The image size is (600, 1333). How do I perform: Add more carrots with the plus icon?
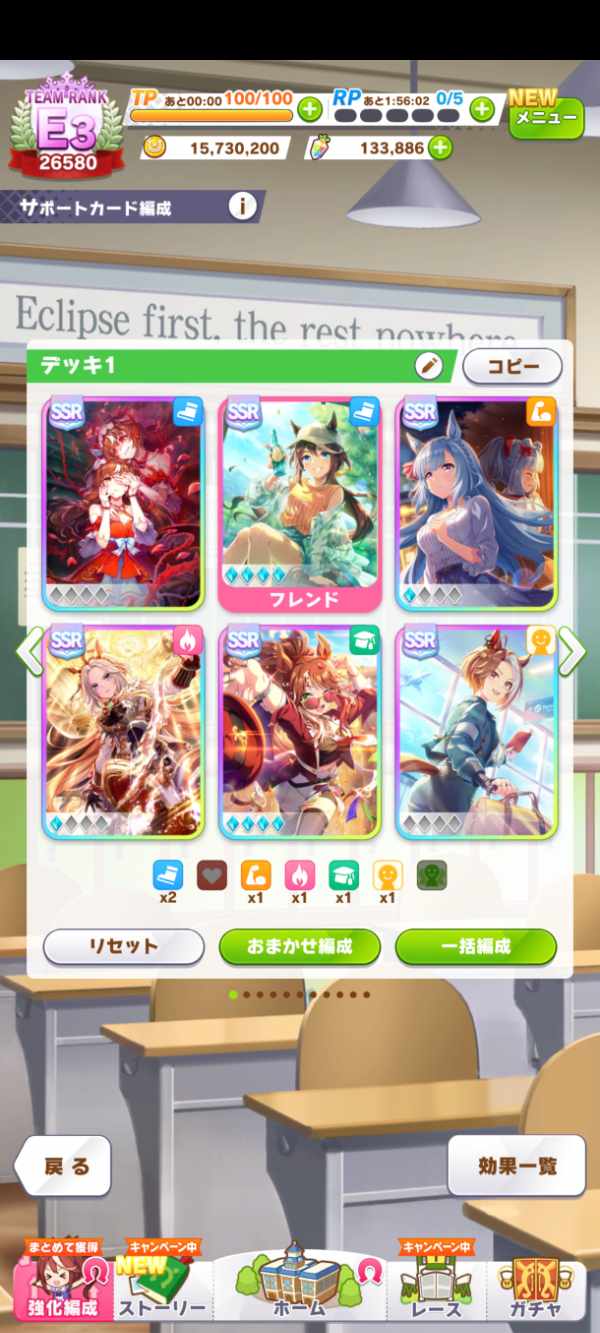click(x=438, y=148)
